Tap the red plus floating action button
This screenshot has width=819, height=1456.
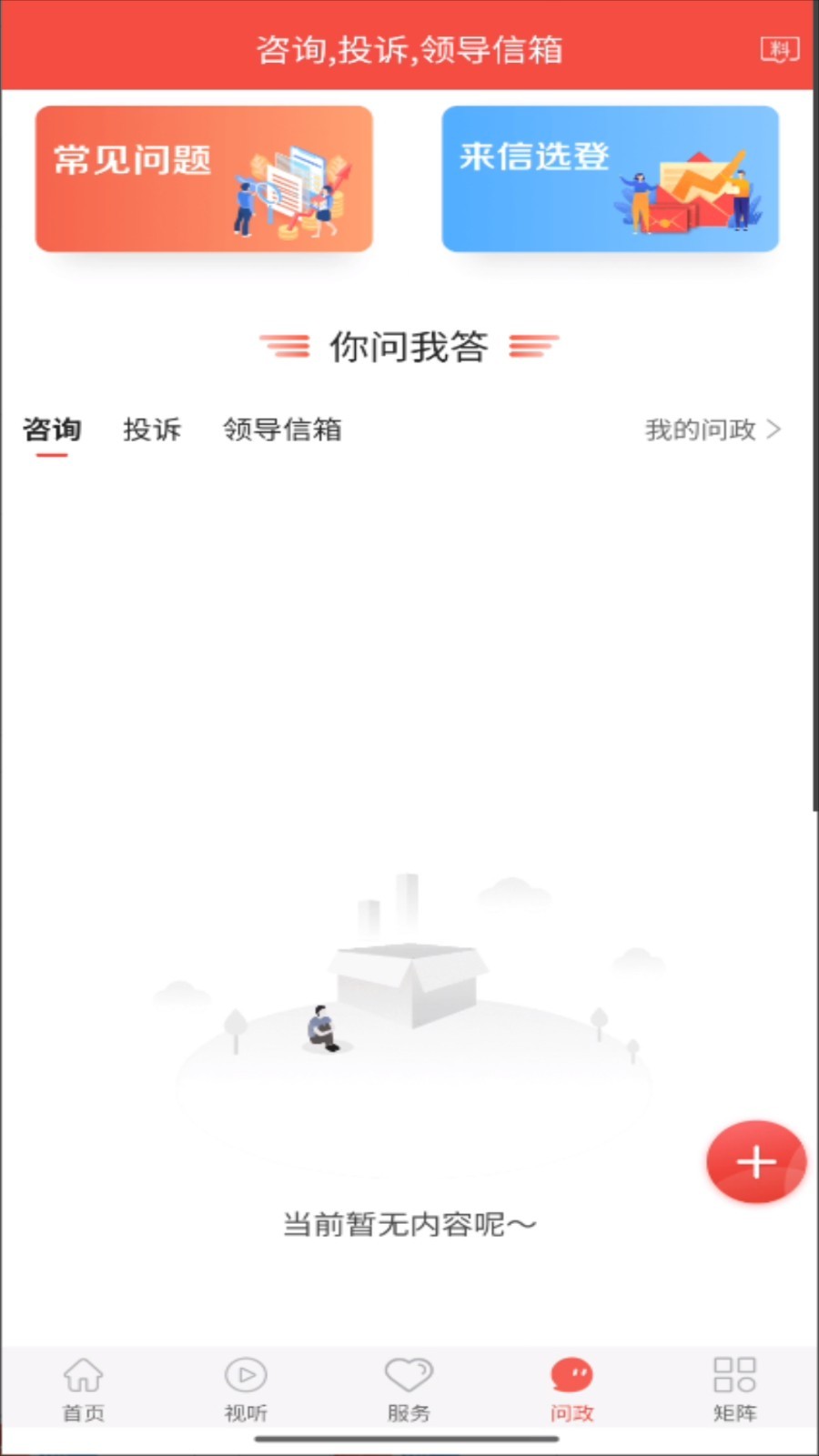click(x=756, y=1162)
